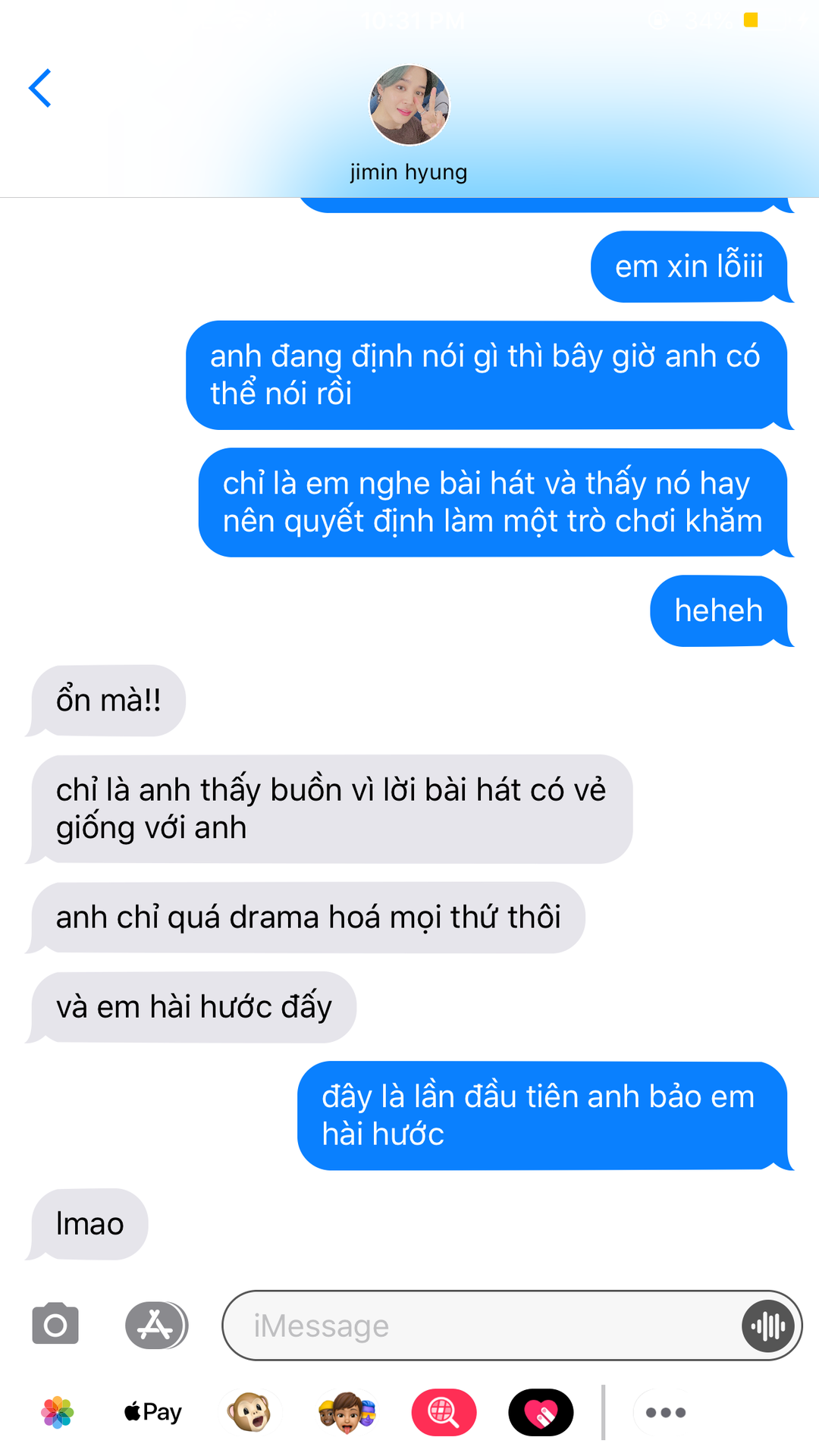Viewport: 819px width, 1456px height.
Task: Open the Photos app in the drawer
Action: point(58,1412)
